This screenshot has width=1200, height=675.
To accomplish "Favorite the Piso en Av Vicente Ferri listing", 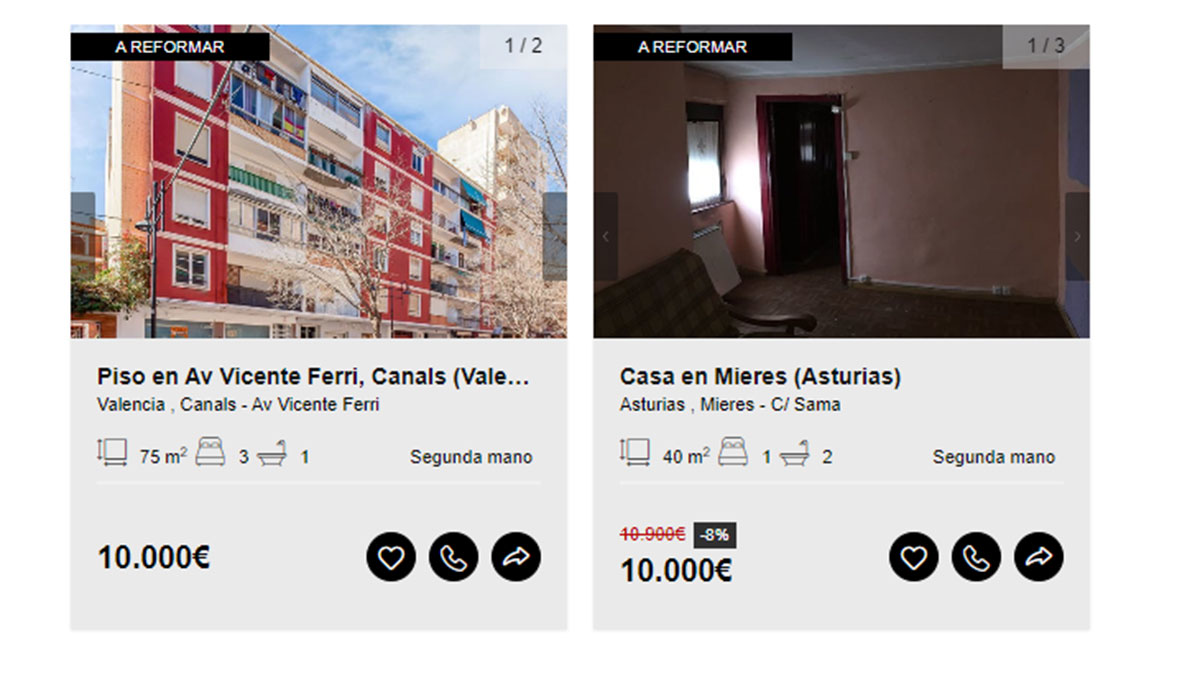I will (390, 557).
